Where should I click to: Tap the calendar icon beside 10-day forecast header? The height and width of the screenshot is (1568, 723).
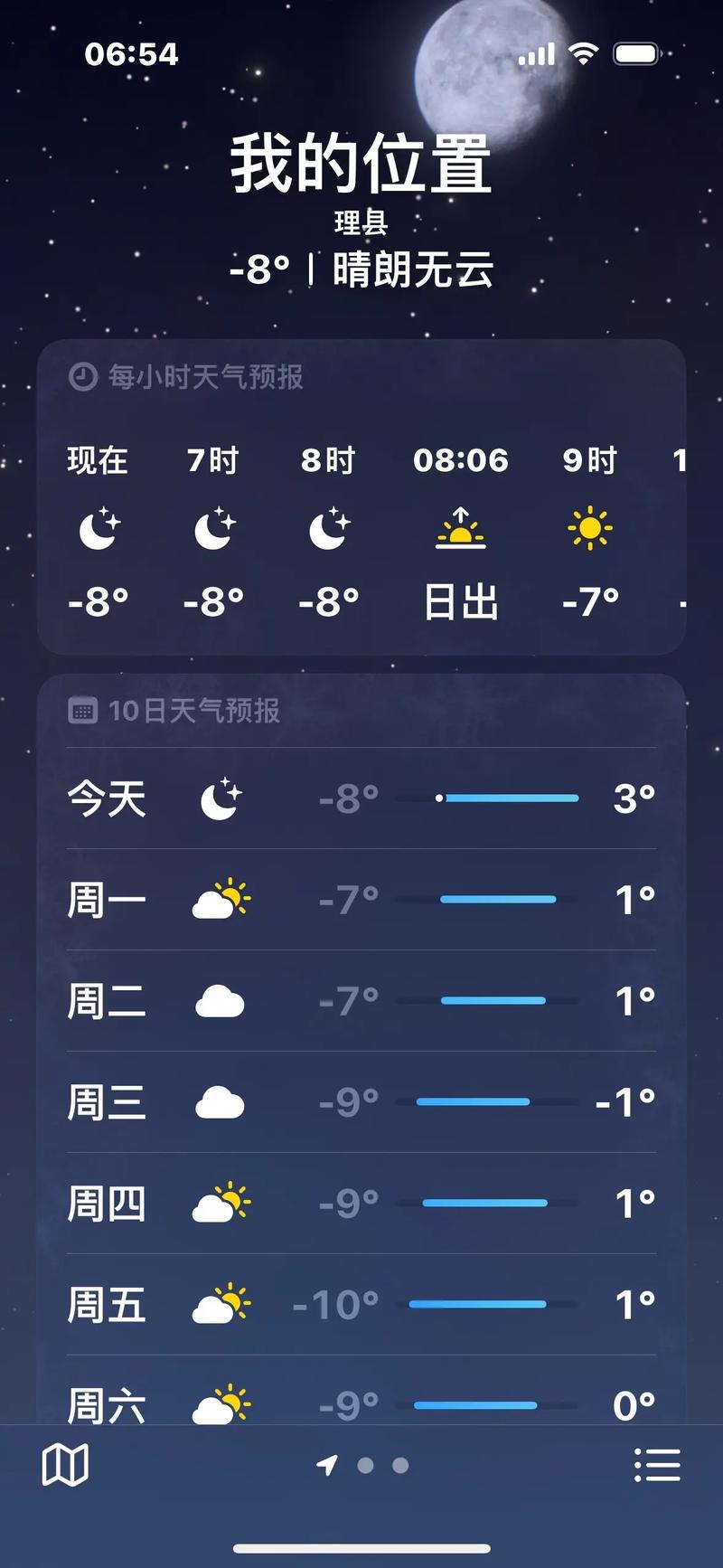[82, 711]
